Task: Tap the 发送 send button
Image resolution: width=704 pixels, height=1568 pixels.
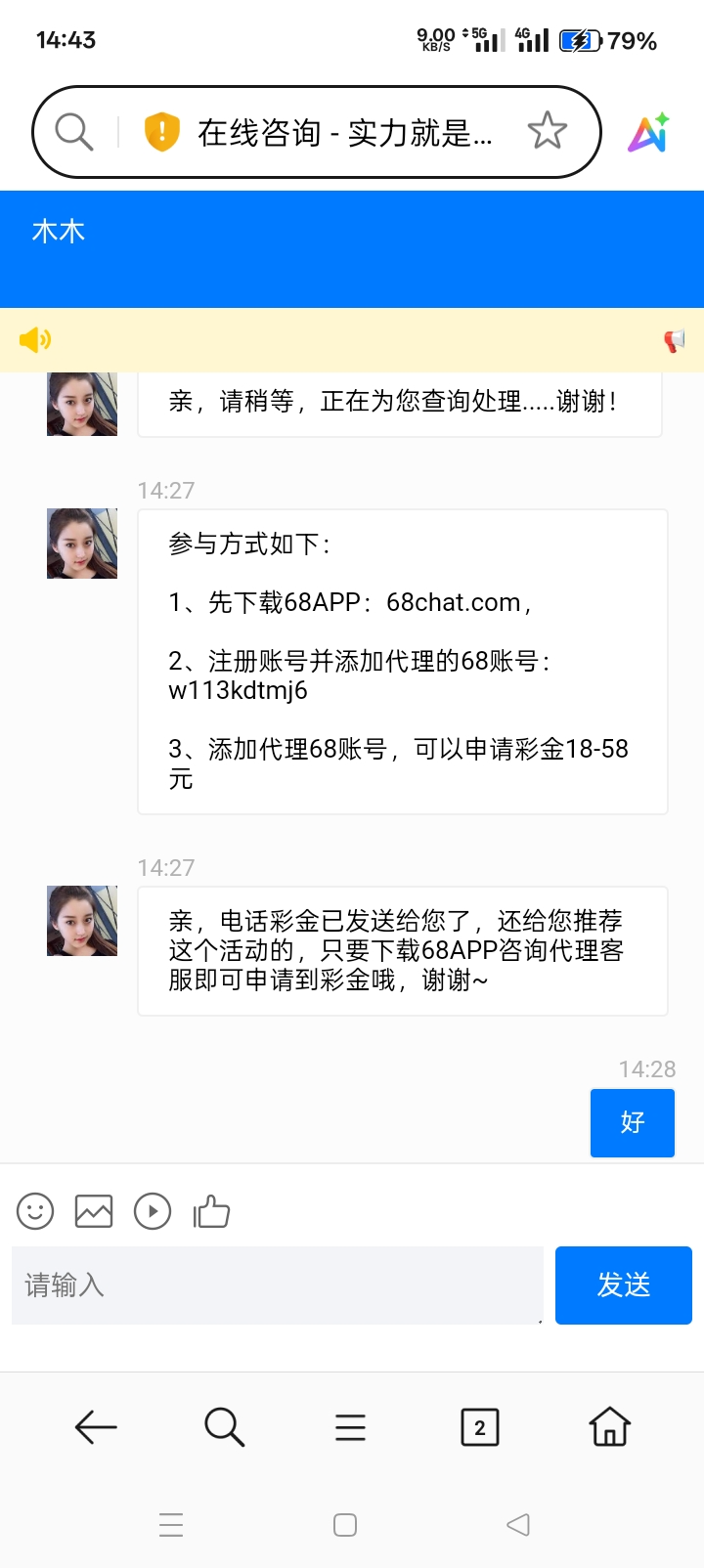Action: [623, 1285]
